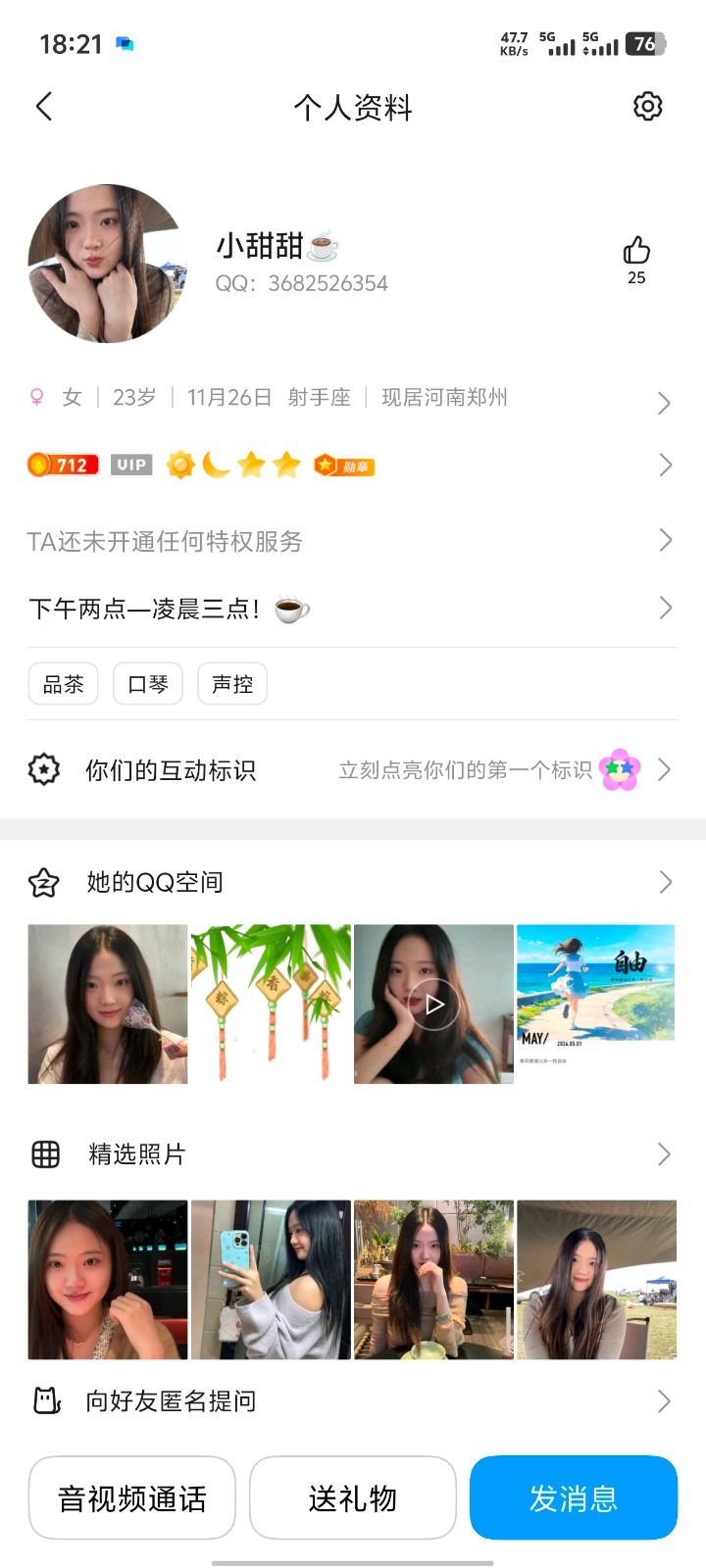Open 她的QQ空间

tap(353, 882)
